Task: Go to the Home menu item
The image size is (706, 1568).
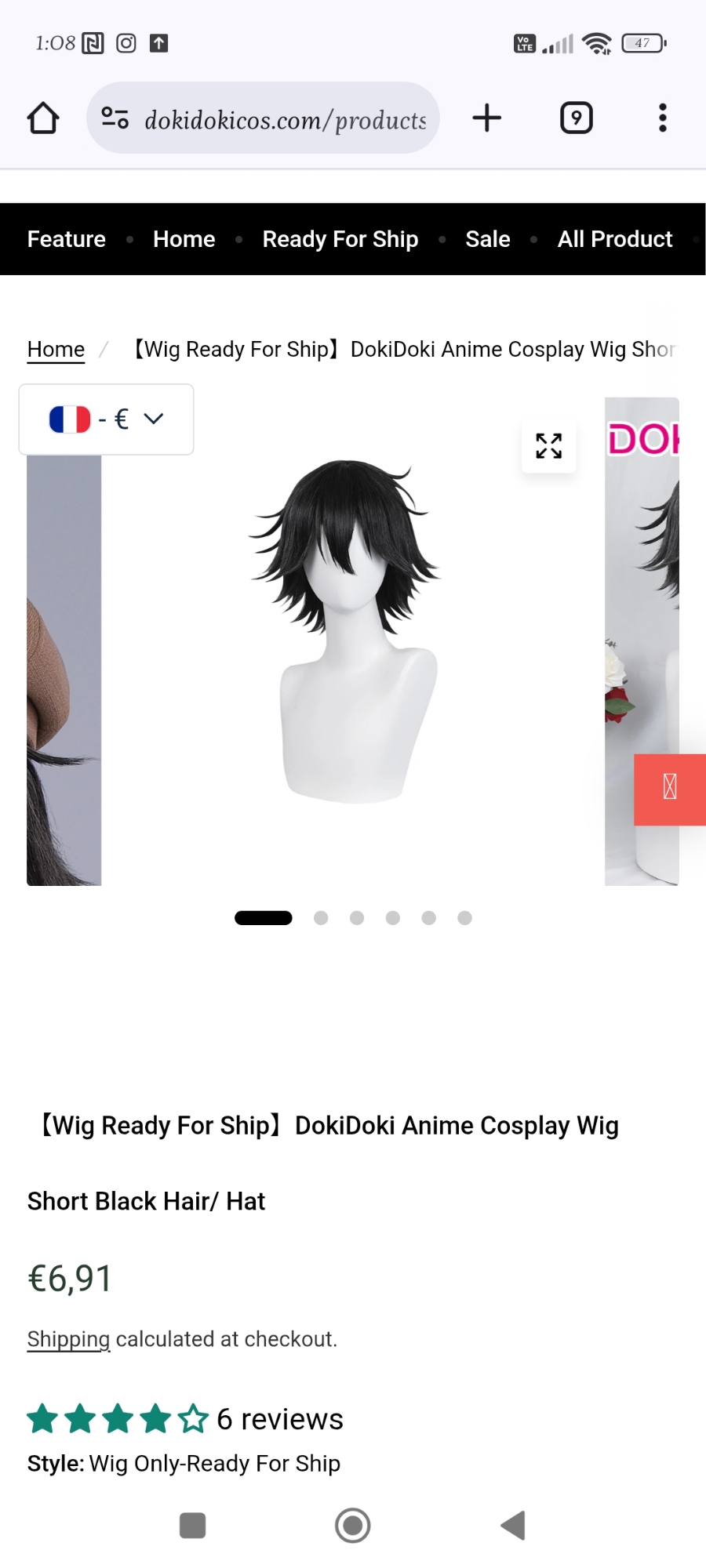Action: [x=184, y=239]
